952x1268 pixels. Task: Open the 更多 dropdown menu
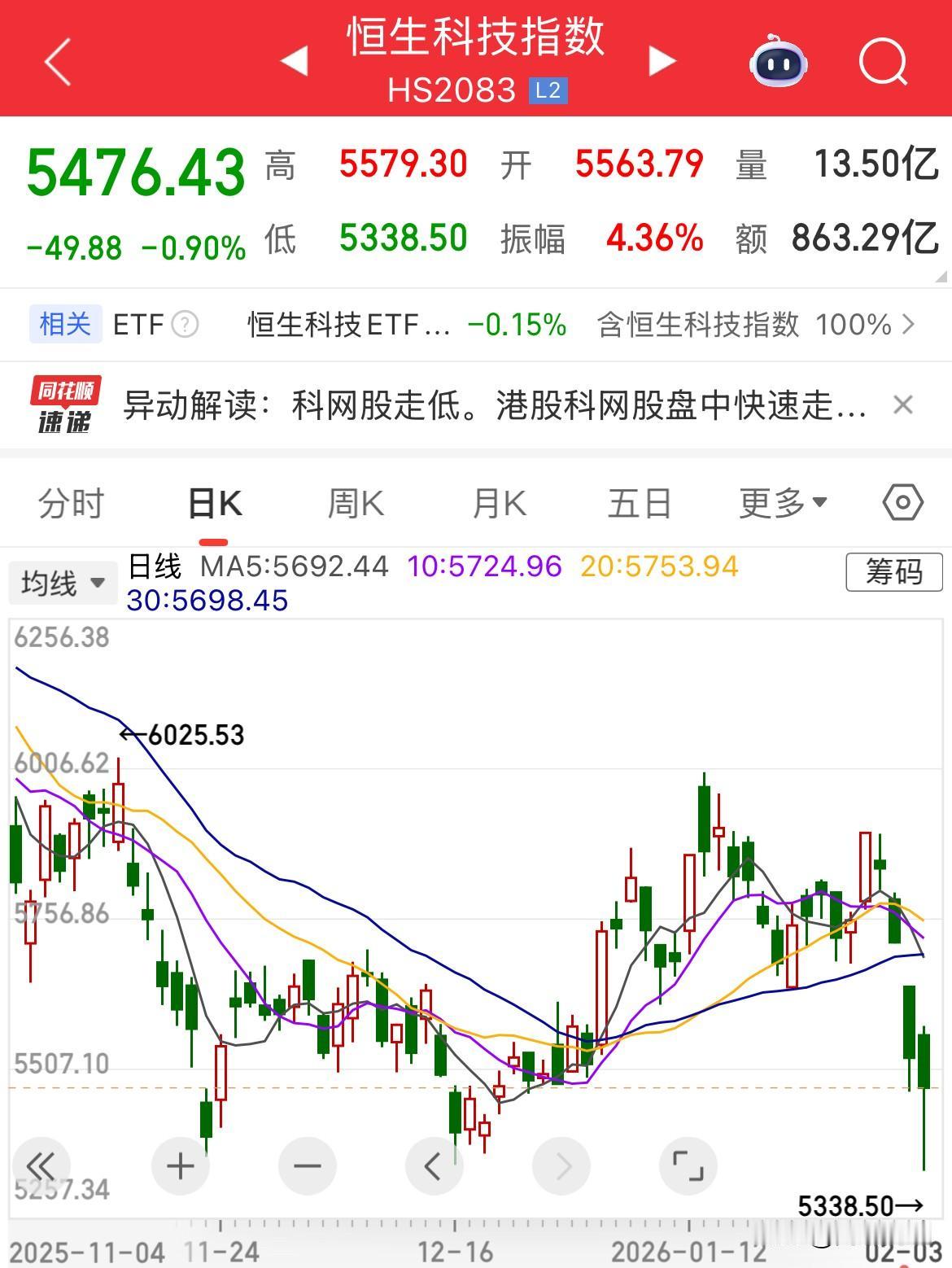pos(783,502)
